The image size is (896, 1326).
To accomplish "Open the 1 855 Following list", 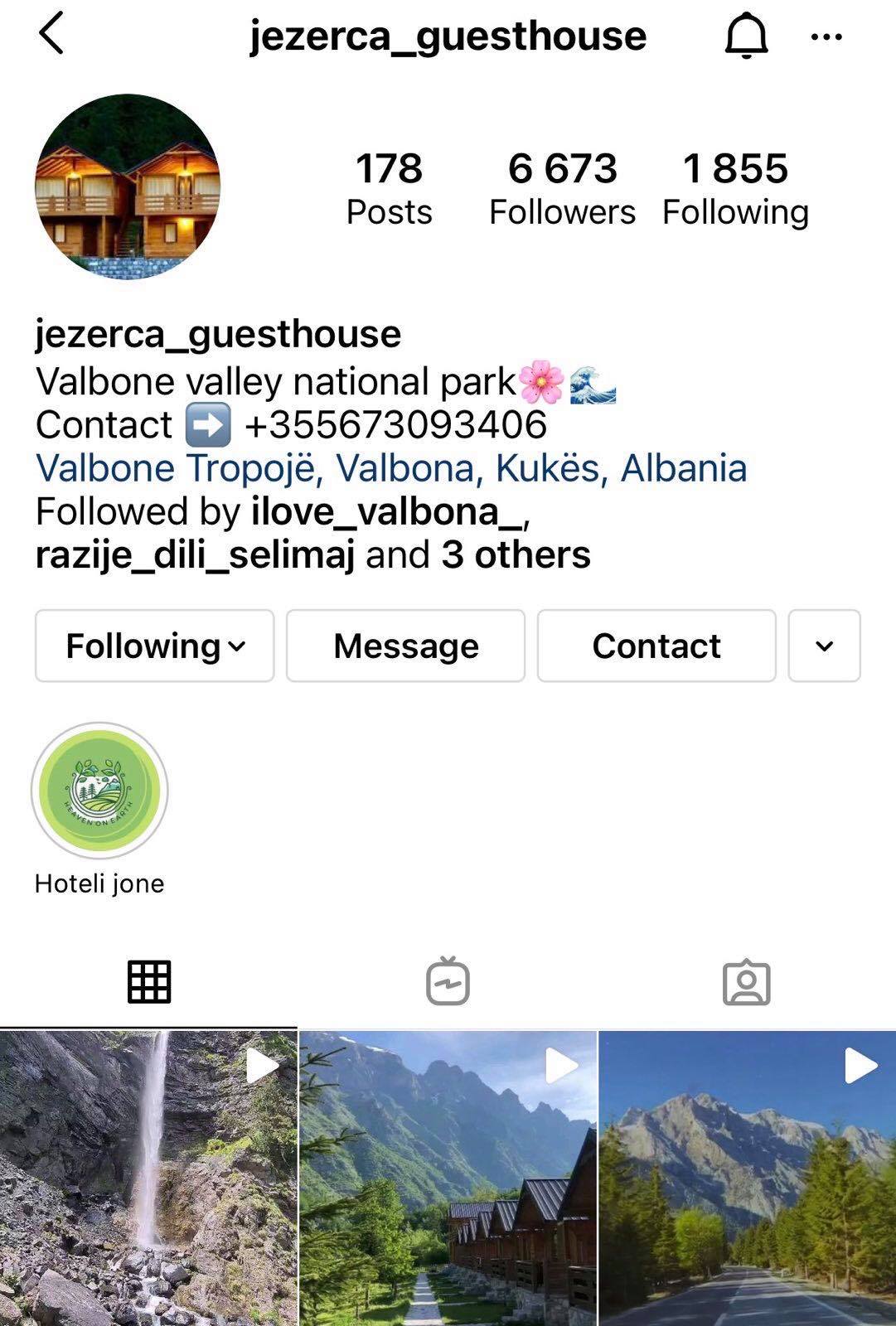I will [x=735, y=189].
